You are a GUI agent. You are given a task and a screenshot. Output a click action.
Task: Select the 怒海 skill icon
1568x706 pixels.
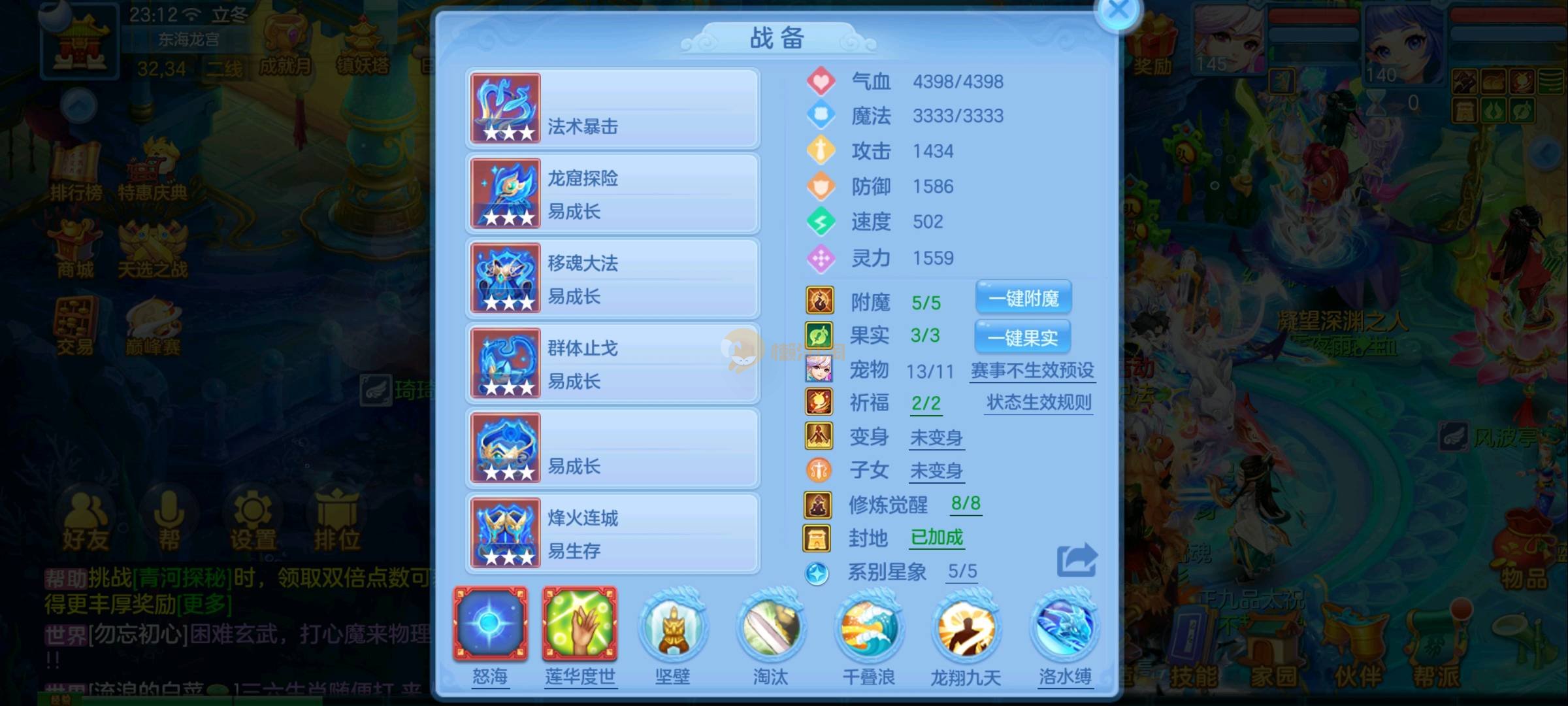tap(490, 624)
